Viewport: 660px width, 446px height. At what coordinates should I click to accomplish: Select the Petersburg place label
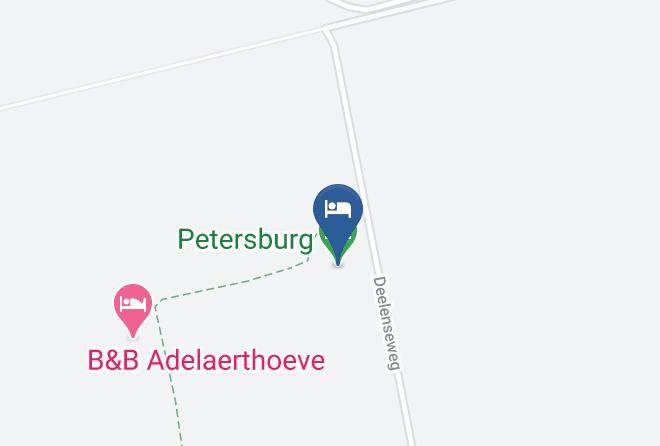coord(246,240)
